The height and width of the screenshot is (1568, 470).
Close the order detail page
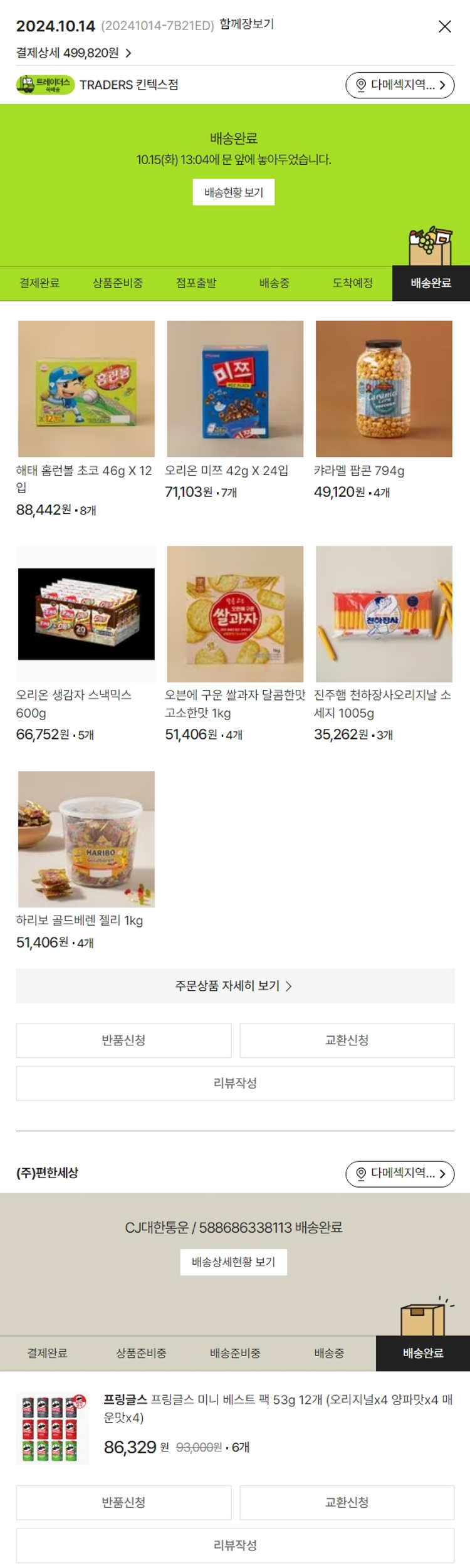click(444, 26)
